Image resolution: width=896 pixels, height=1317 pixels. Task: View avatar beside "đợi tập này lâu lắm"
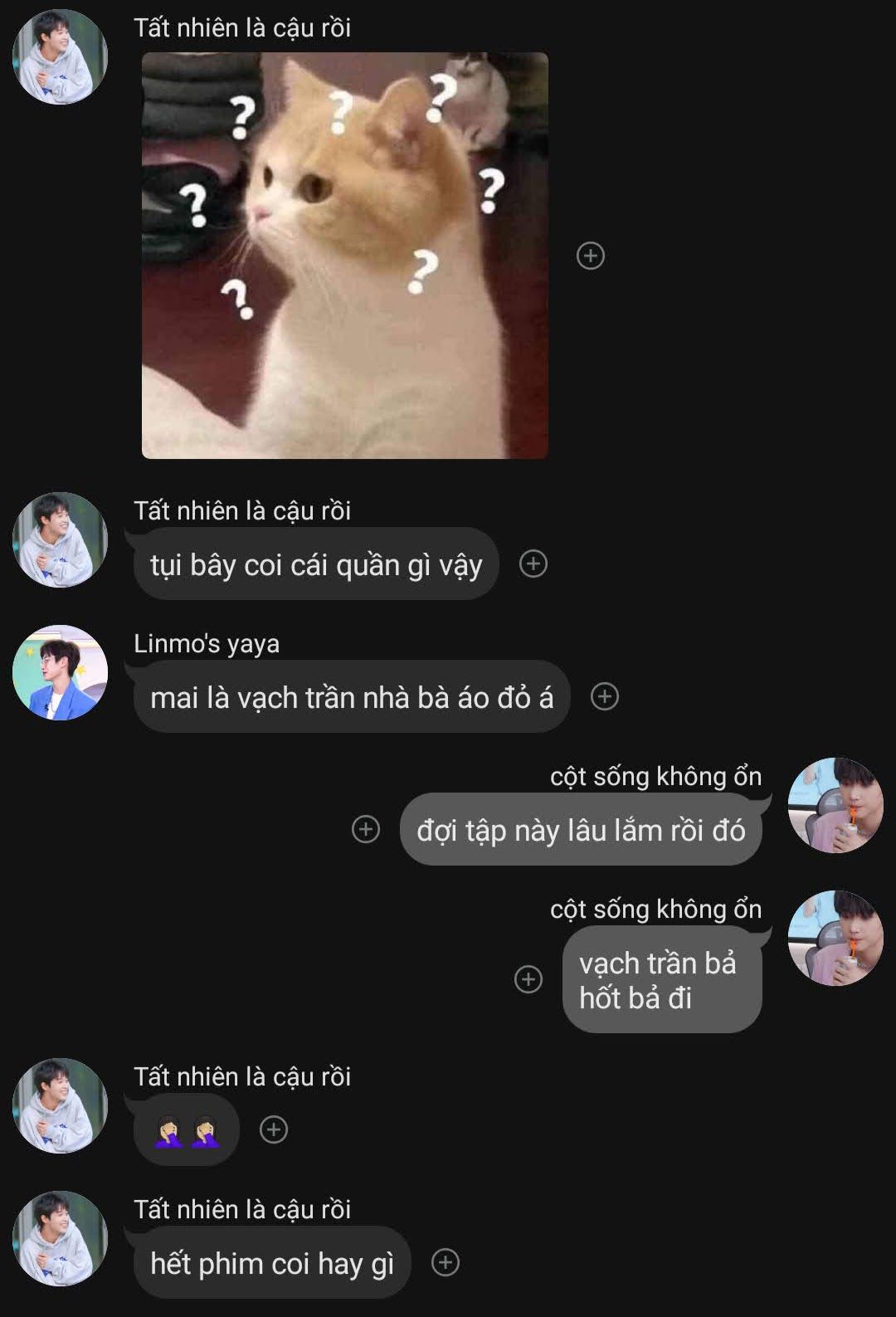click(x=835, y=805)
